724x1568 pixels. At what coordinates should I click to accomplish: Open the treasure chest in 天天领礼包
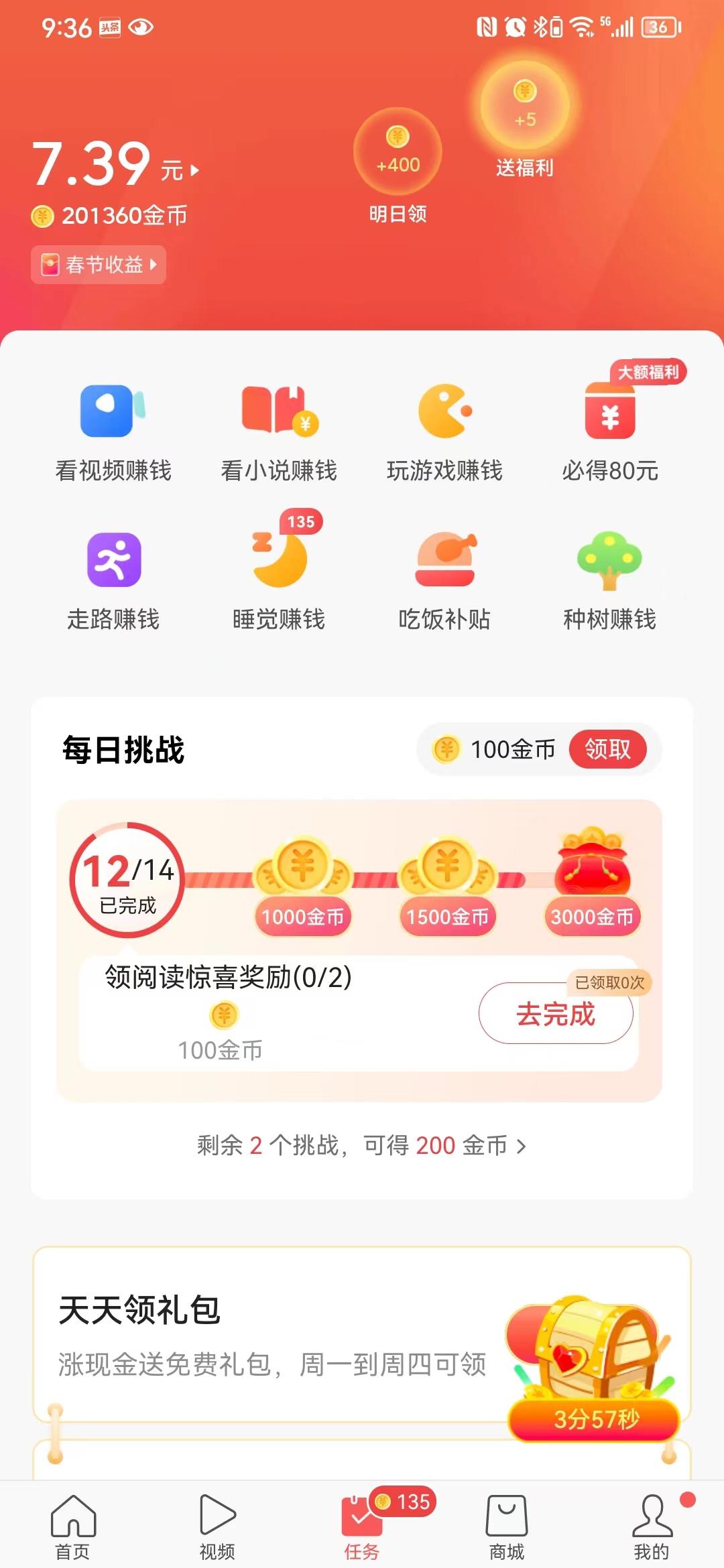point(597,1360)
